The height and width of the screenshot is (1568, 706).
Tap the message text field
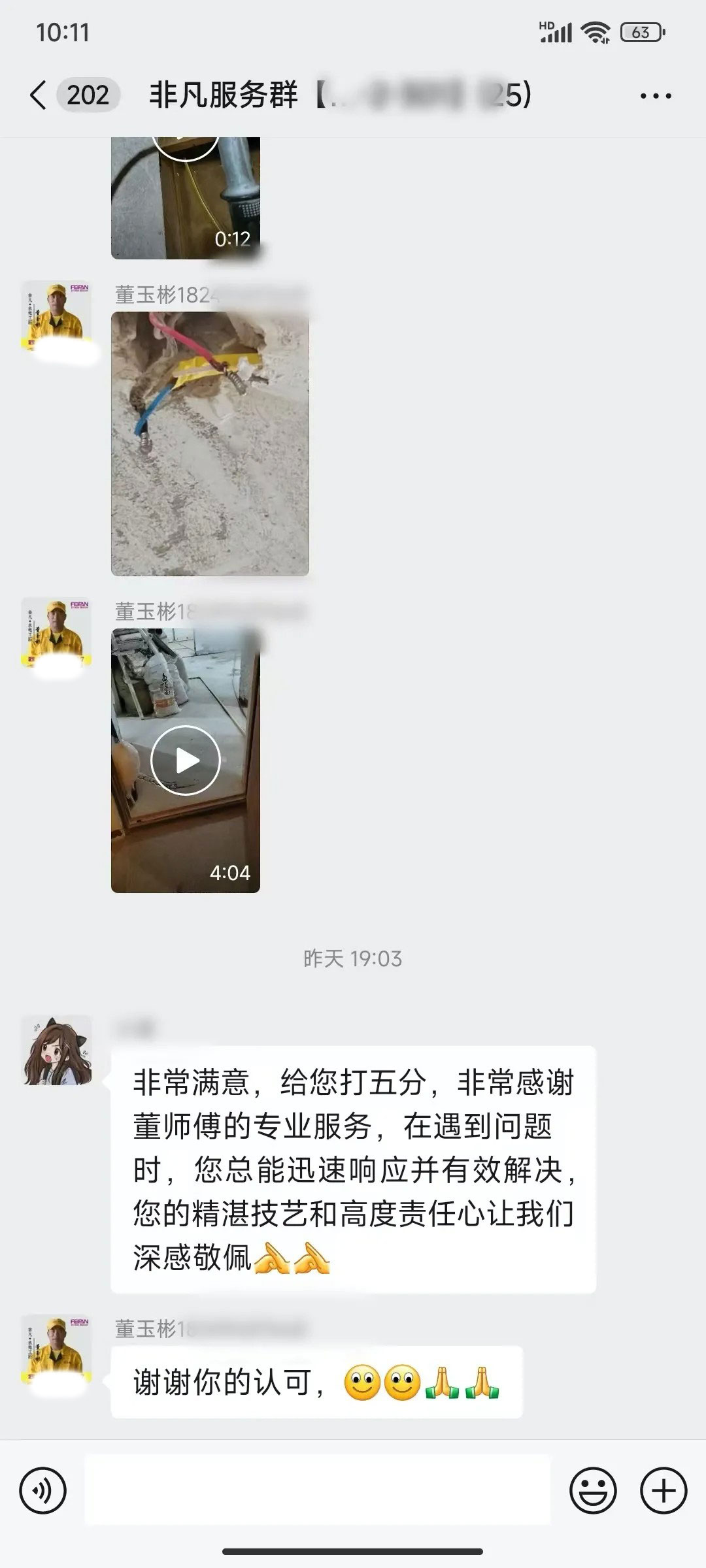click(x=318, y=1492)
